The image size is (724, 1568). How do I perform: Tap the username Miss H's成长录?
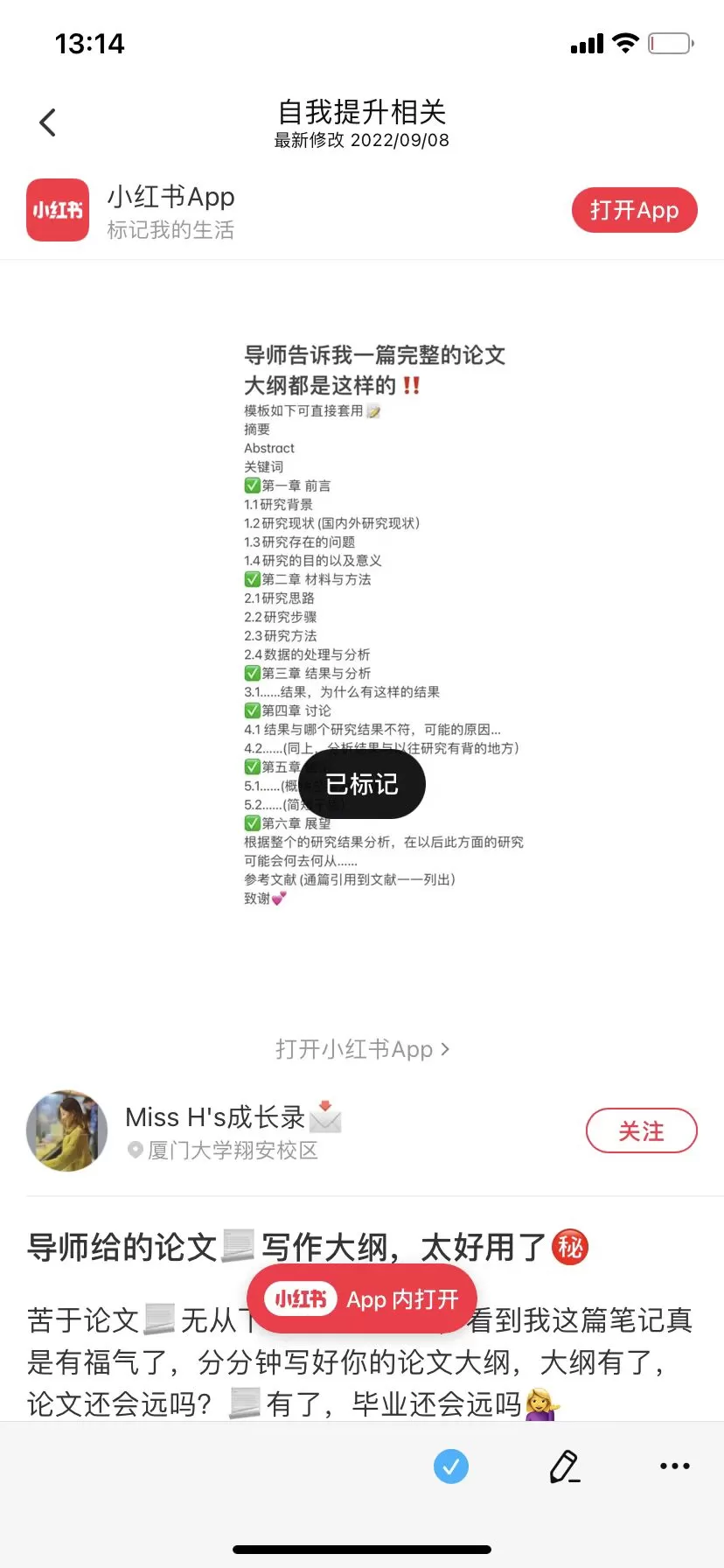tap(232, 1116)
